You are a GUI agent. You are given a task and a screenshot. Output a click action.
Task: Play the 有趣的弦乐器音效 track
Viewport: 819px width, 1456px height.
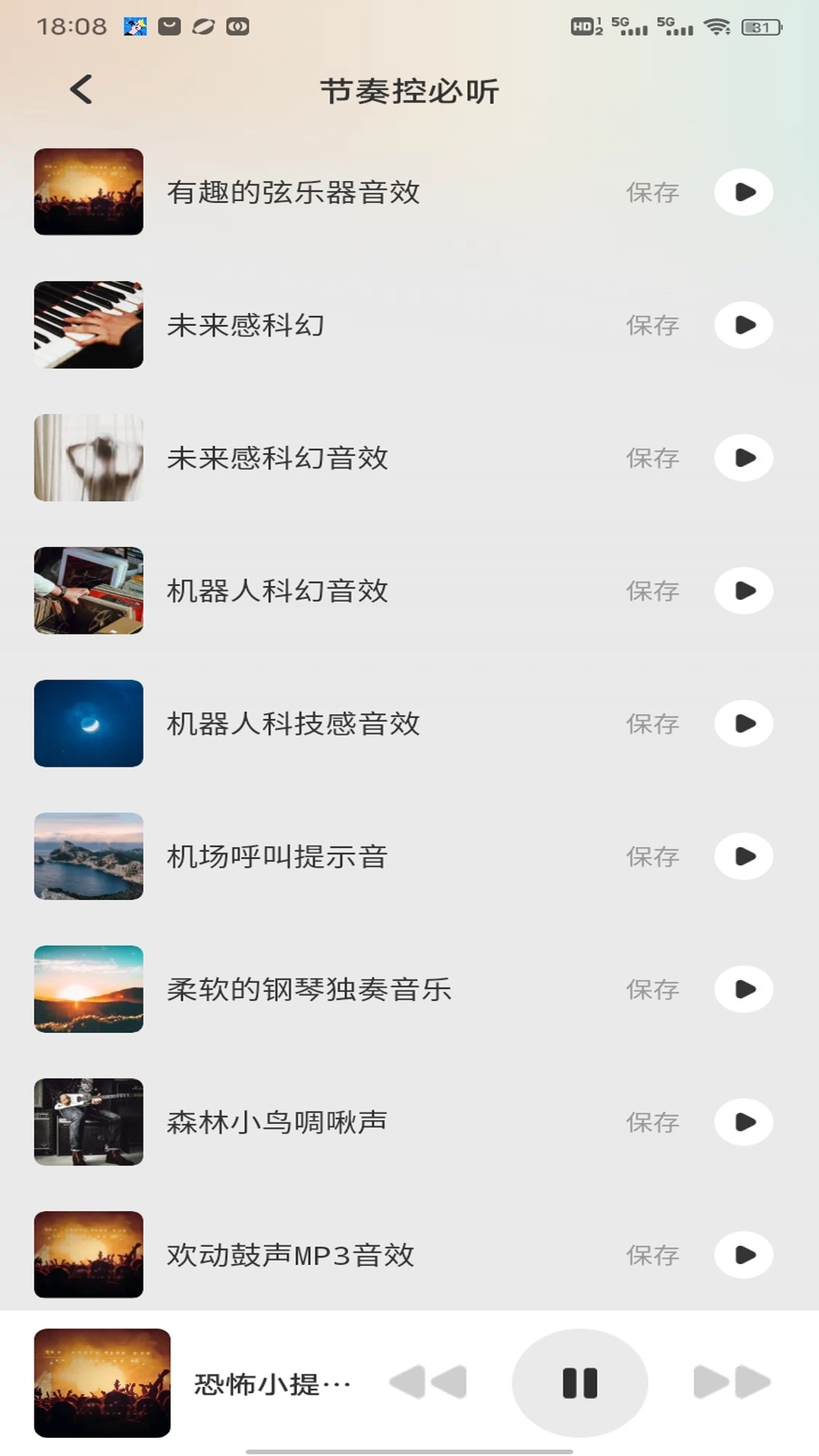(743, 192)
